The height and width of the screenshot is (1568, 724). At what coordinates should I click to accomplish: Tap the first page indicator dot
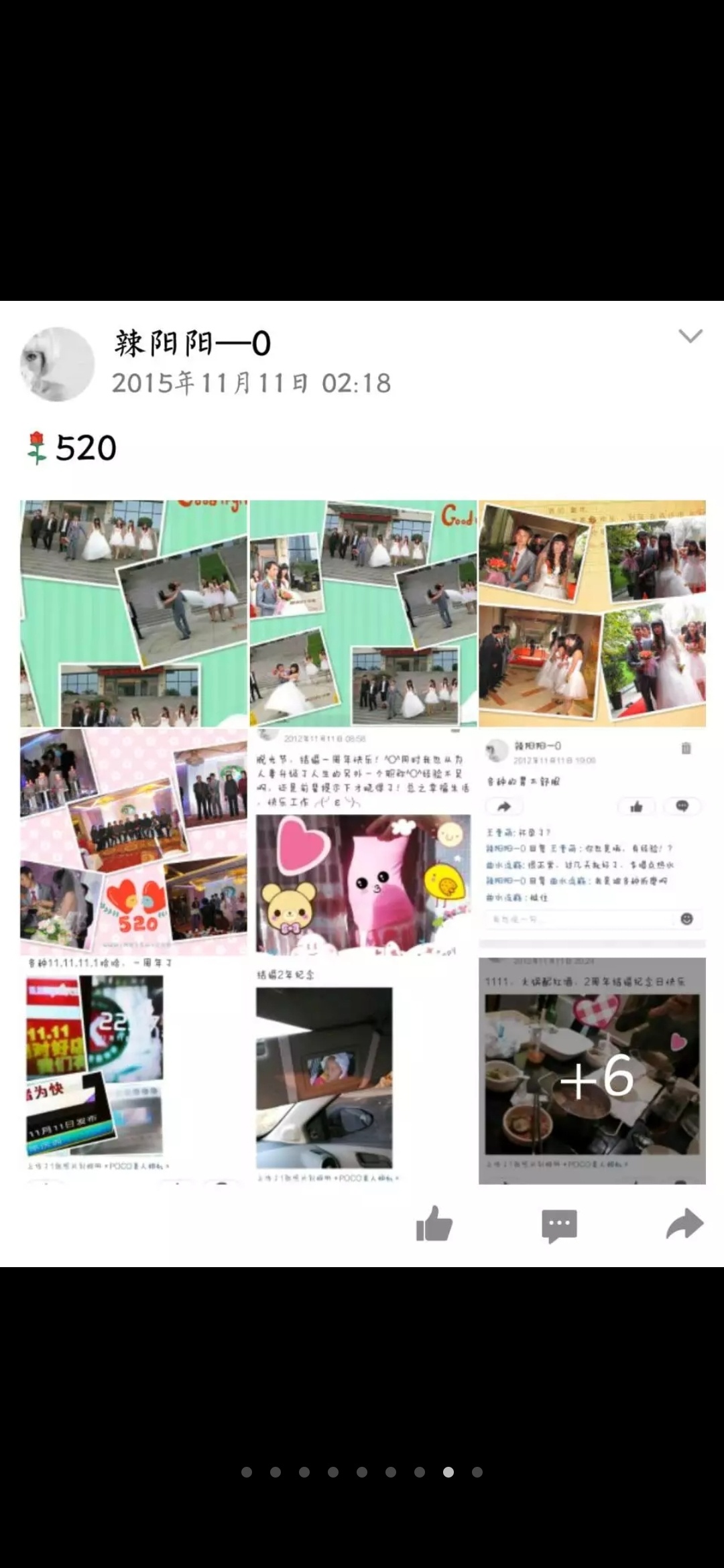pos(247,1472)
